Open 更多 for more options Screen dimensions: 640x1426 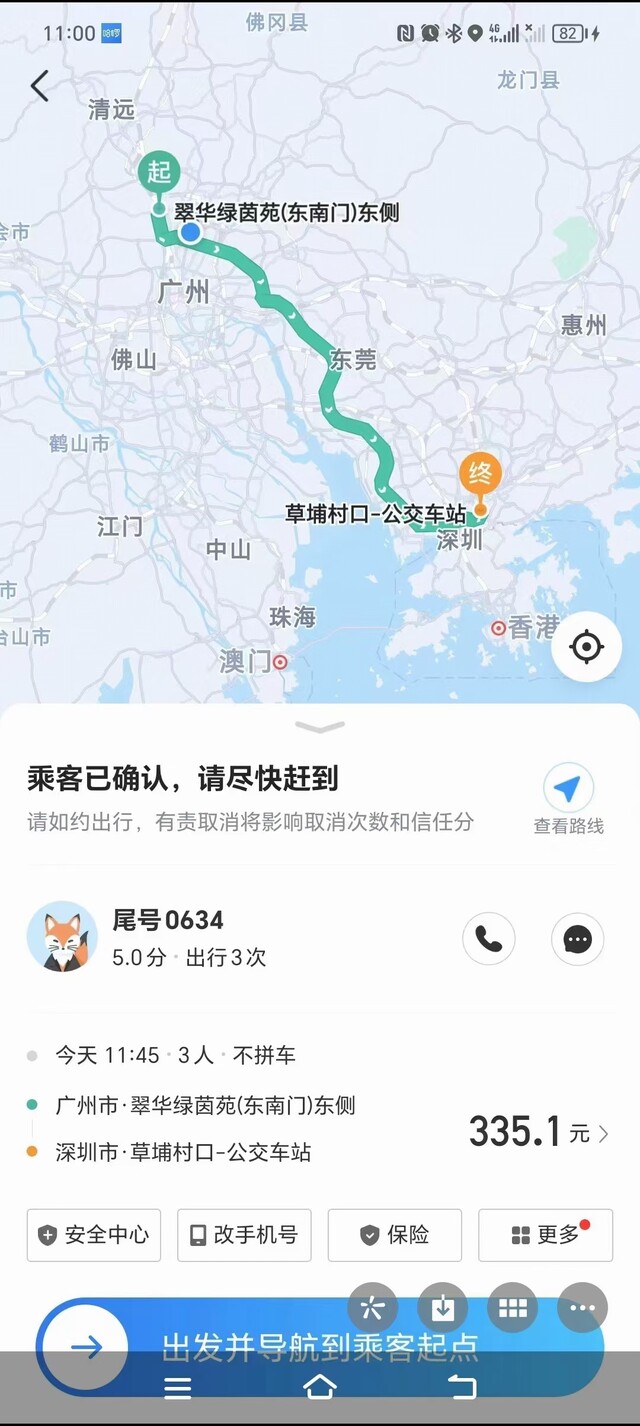click(546, 1235)
